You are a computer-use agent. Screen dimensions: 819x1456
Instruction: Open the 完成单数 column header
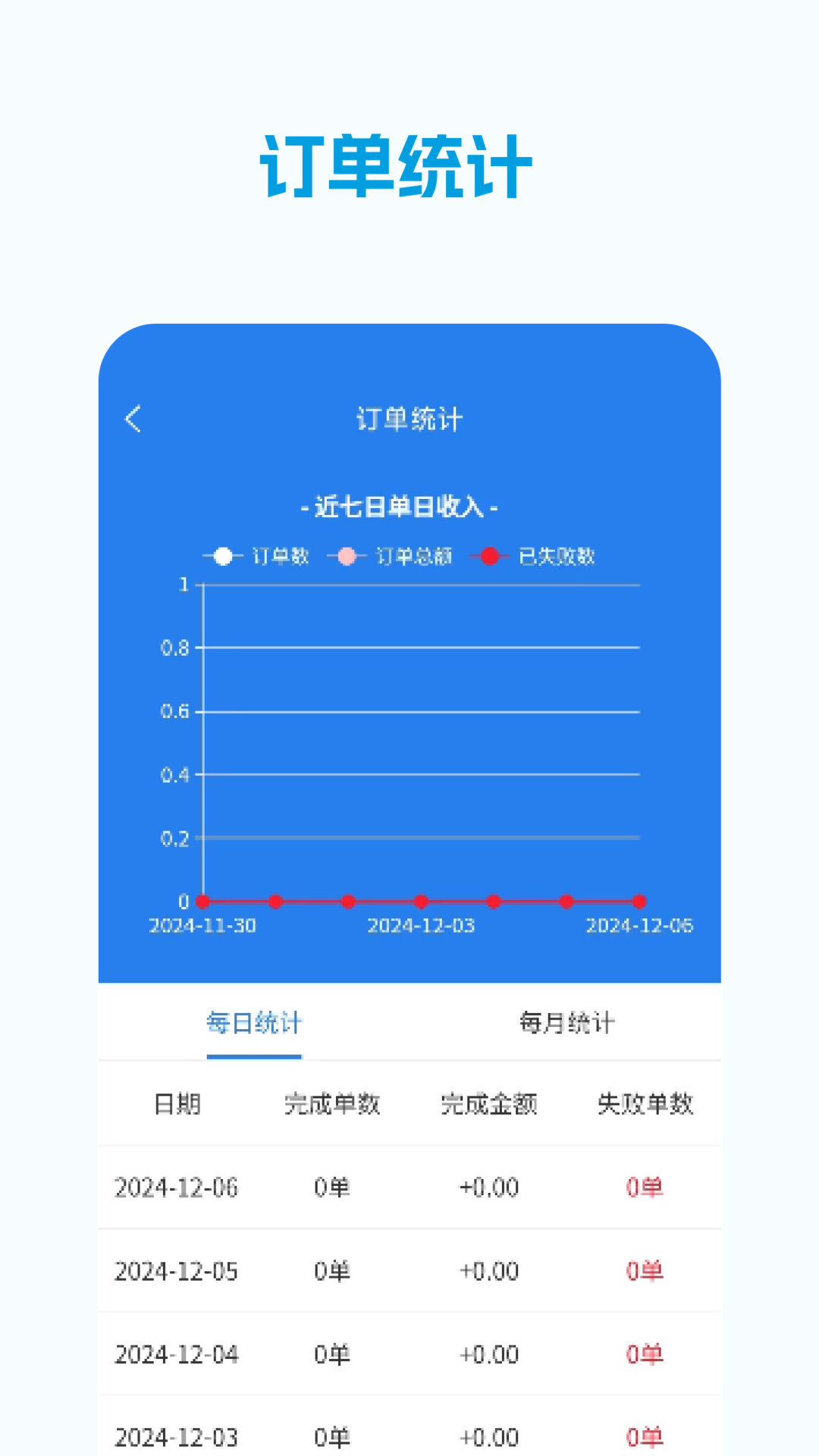(331, 1105)
